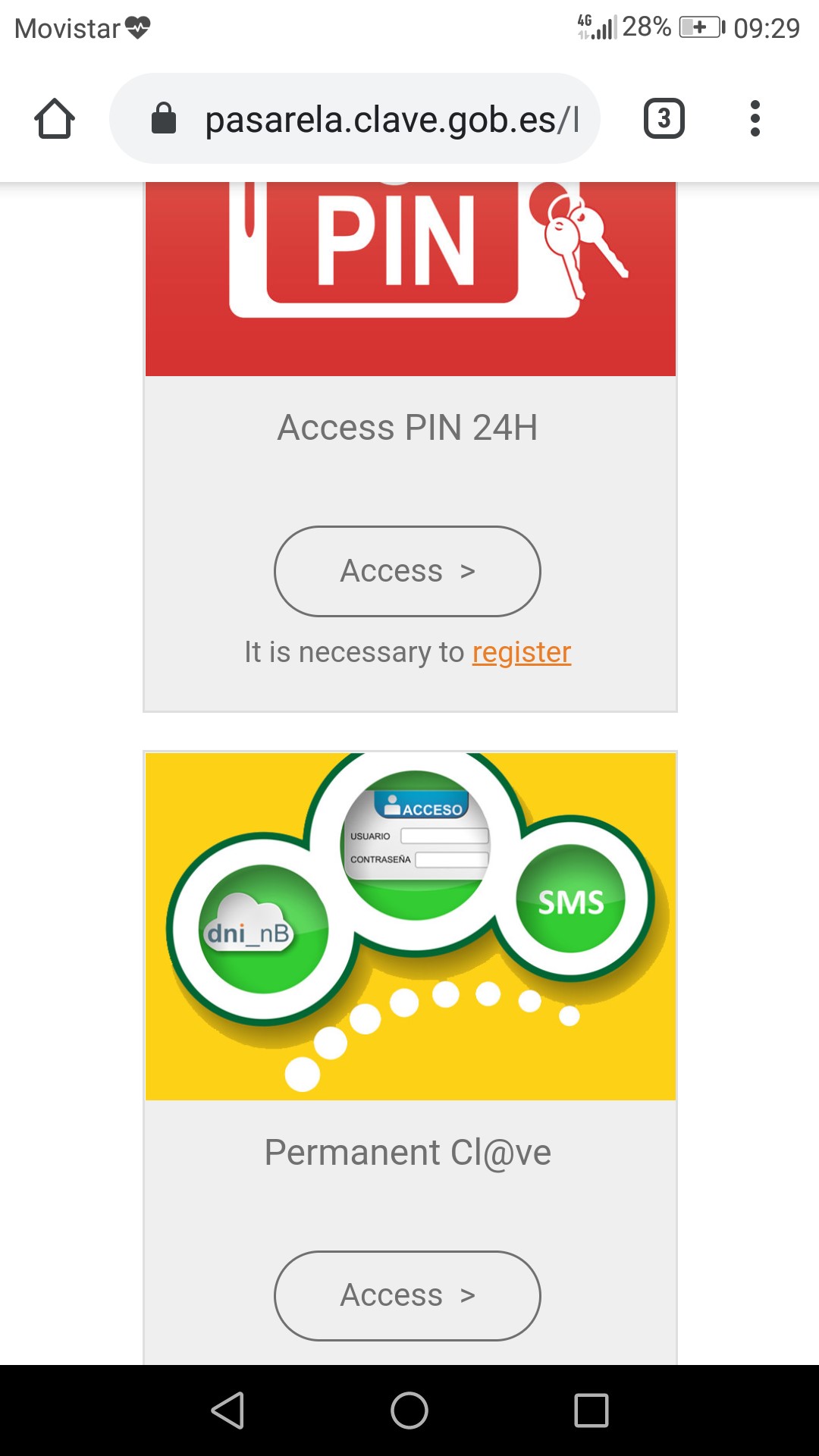Tap Access under Access PIN 24H
The image size is (819, 1456).
(407, 571)
